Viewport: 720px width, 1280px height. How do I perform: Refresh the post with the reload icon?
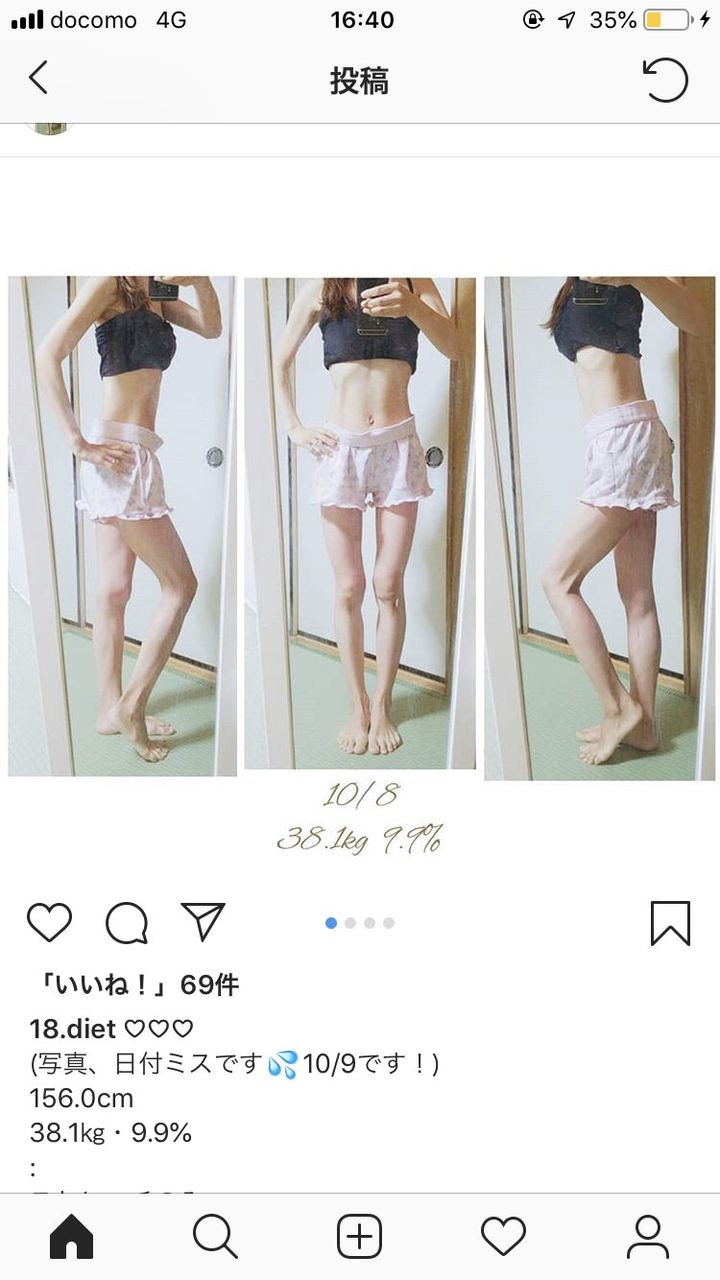click(x=665, y=80)
